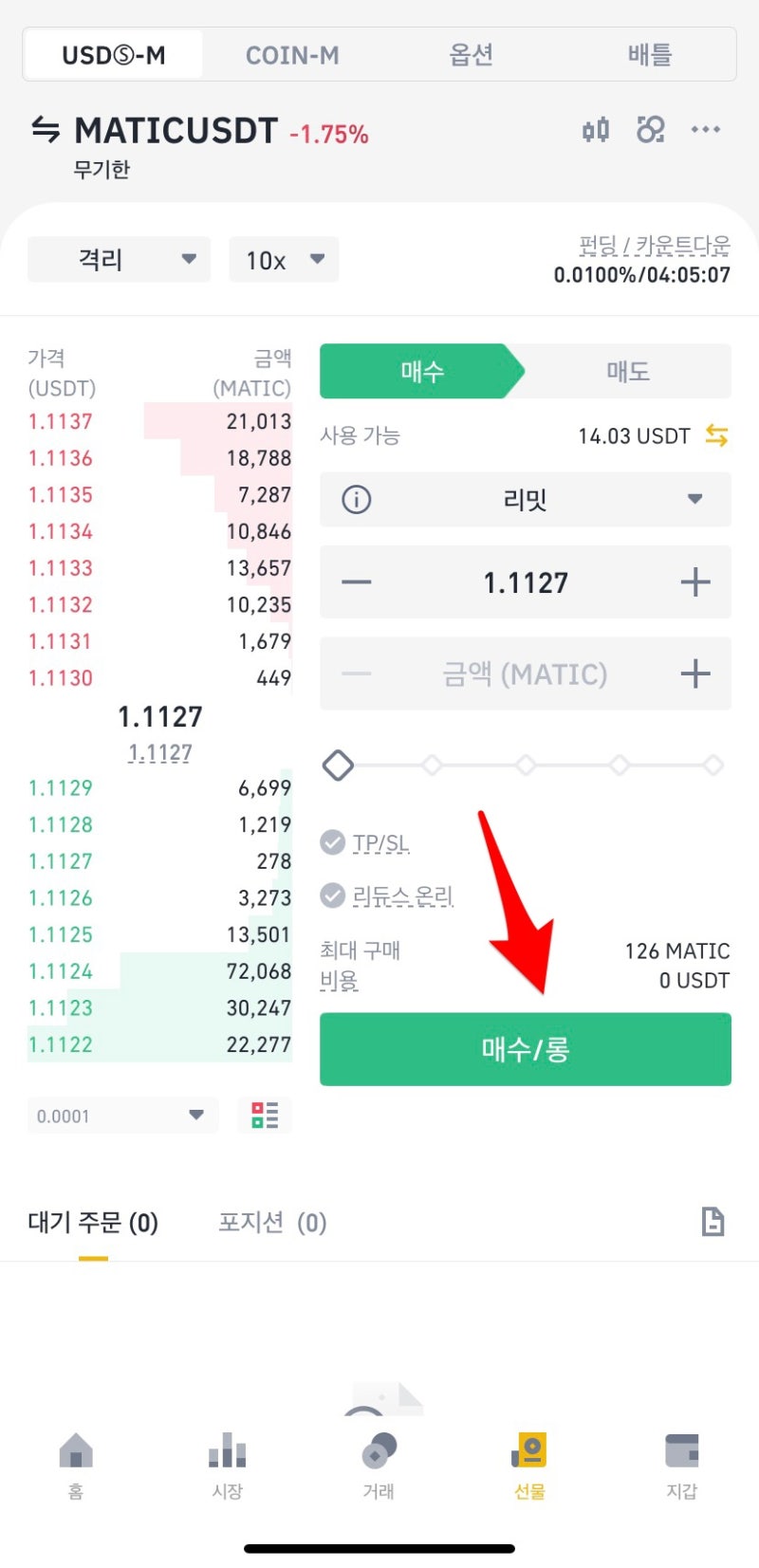Open the 시장 markets tab
Image resolution: width=759 pixels, height=1568 pixels.
click(227, 1466)
